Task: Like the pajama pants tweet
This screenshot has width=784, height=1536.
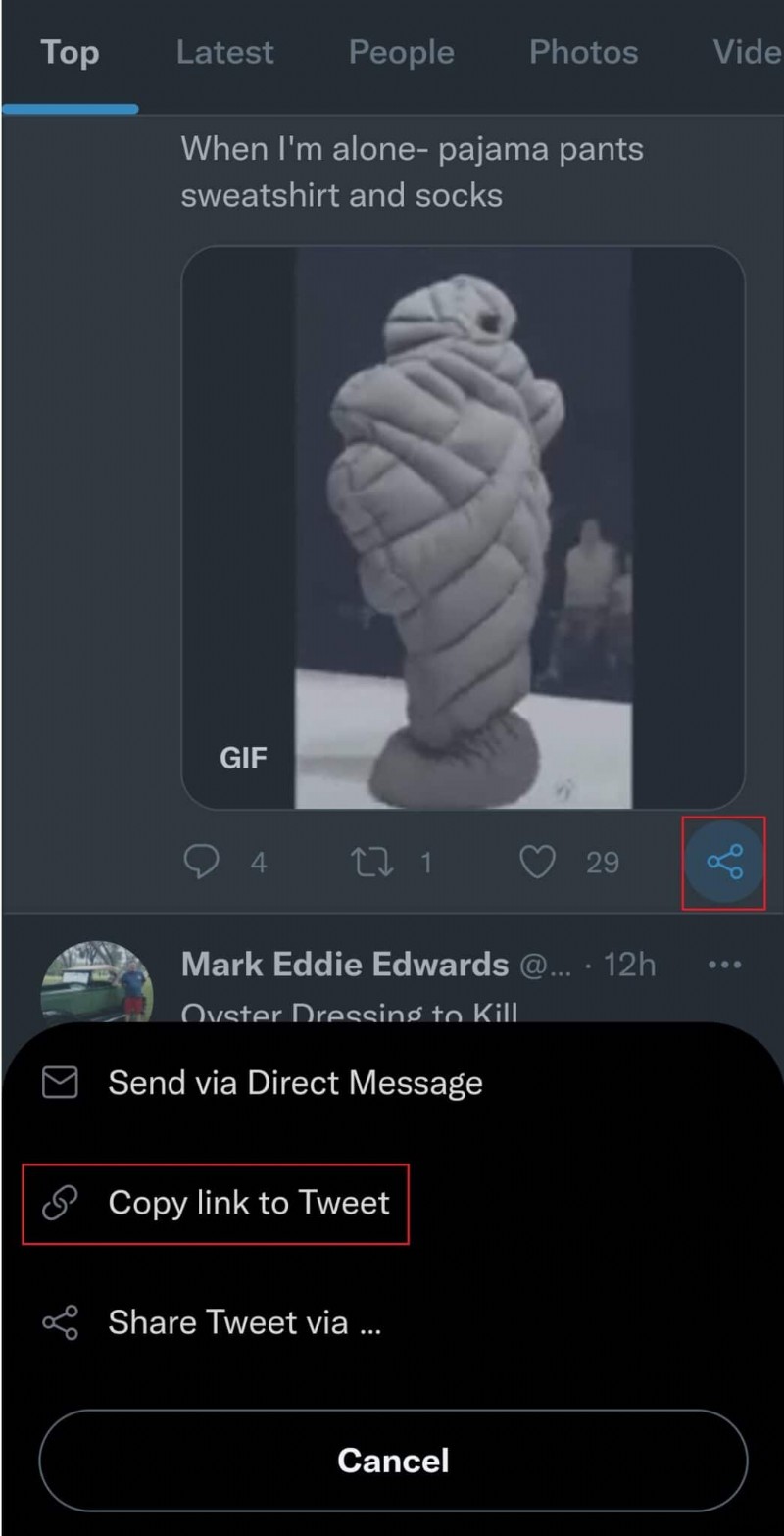Action: pos(537,863)
